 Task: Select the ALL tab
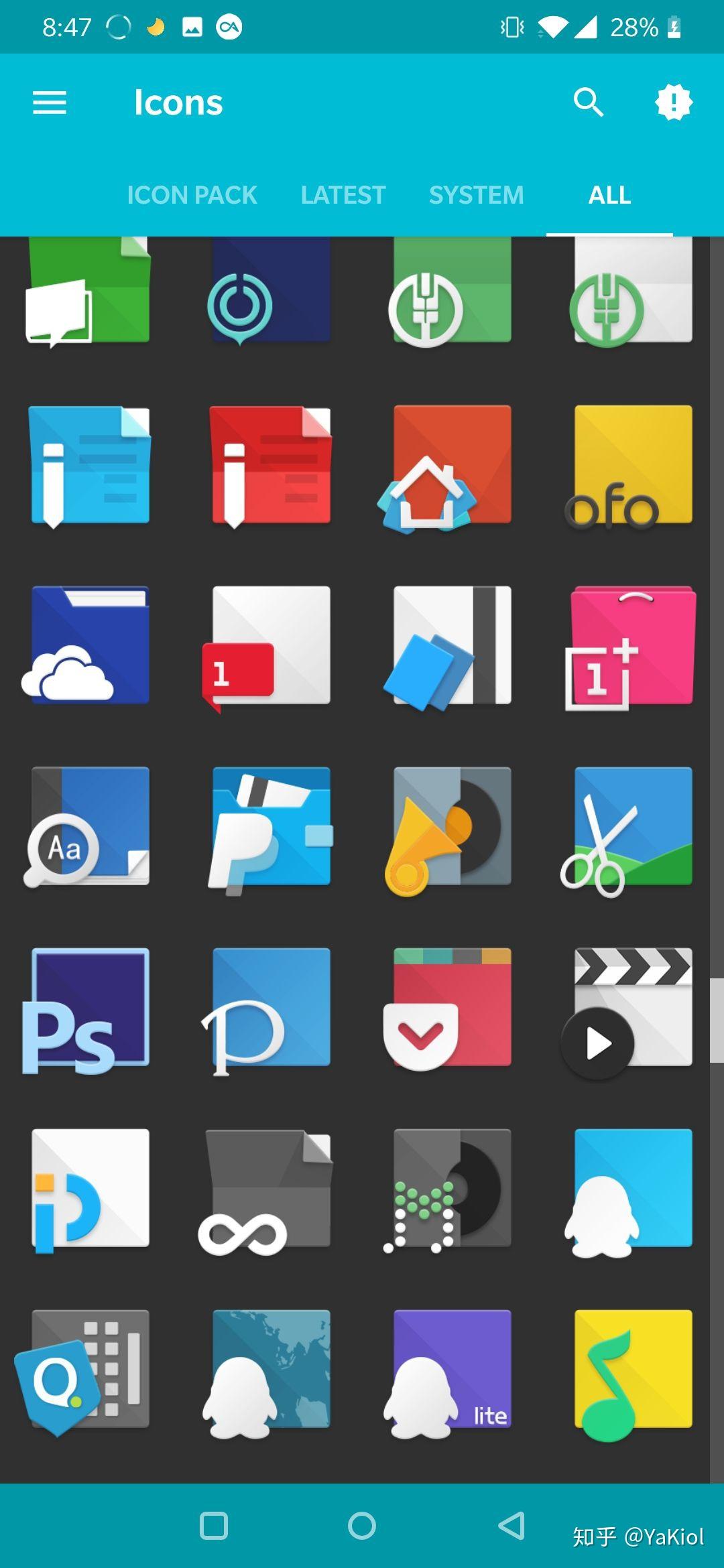(x=609, y=195)
